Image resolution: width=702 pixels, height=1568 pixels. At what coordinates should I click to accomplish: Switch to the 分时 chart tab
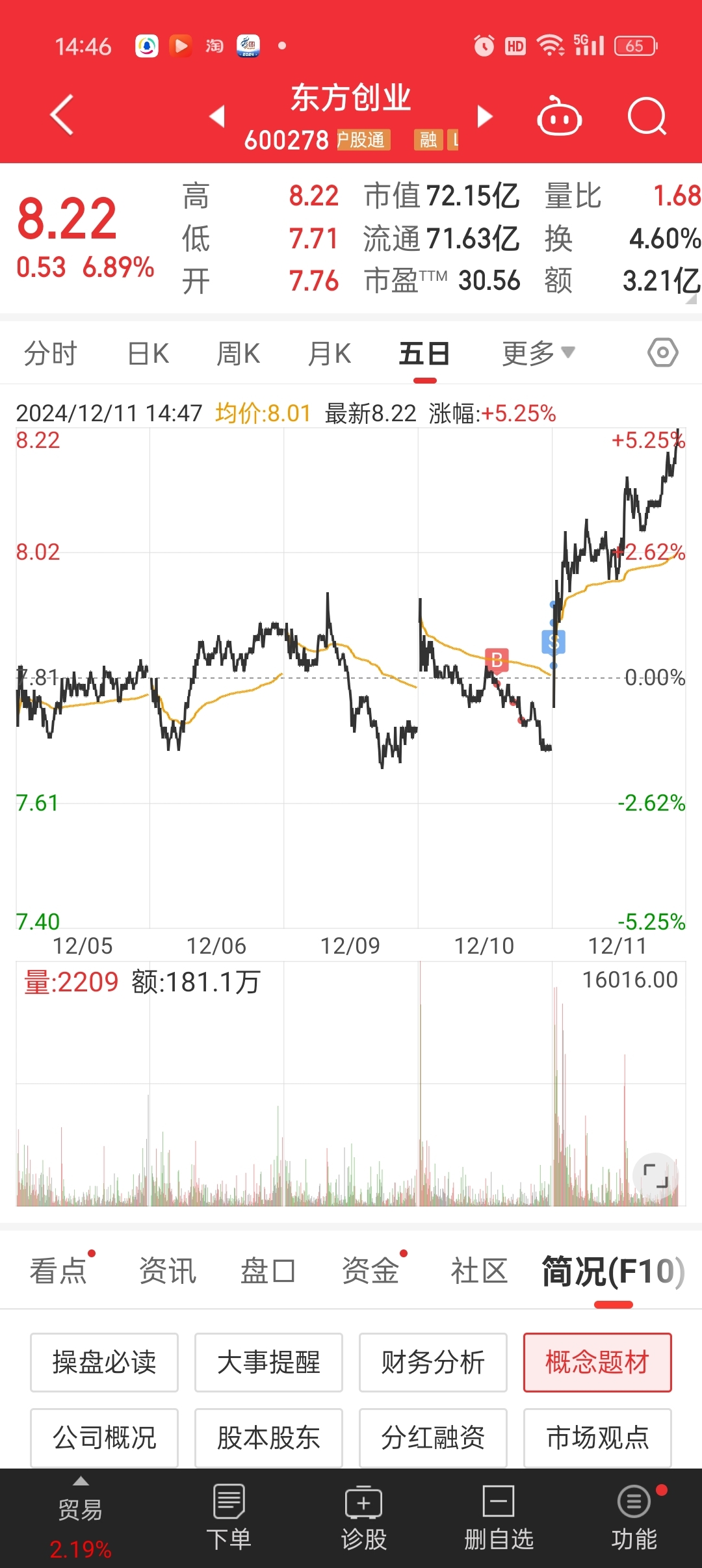pyautogui.click(x=50, y=354)
